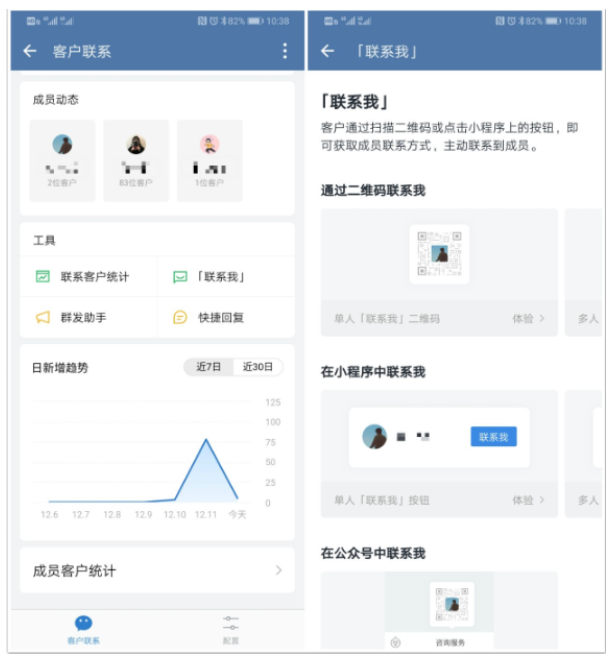Open the 联系客户统计 tool
The image size is (616, 663).
(94, 277)
